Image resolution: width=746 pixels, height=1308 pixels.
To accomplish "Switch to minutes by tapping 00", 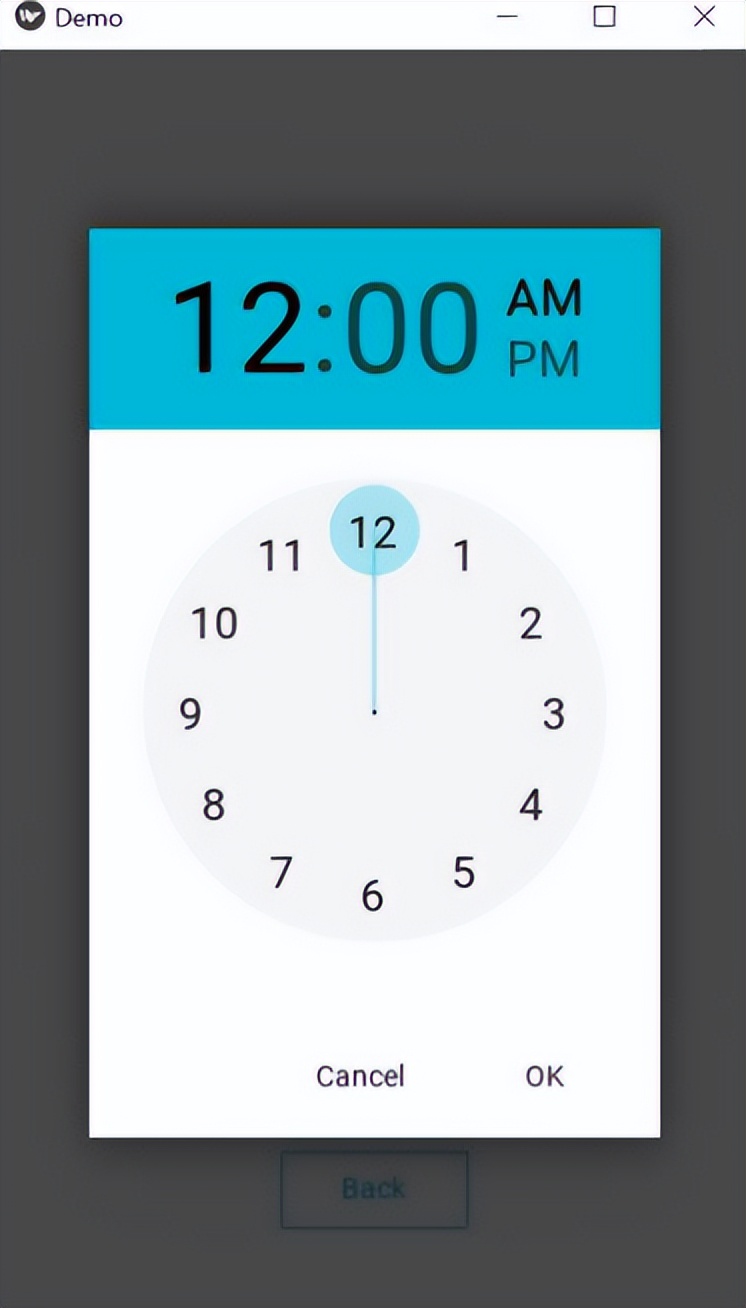I will (412, 328).
